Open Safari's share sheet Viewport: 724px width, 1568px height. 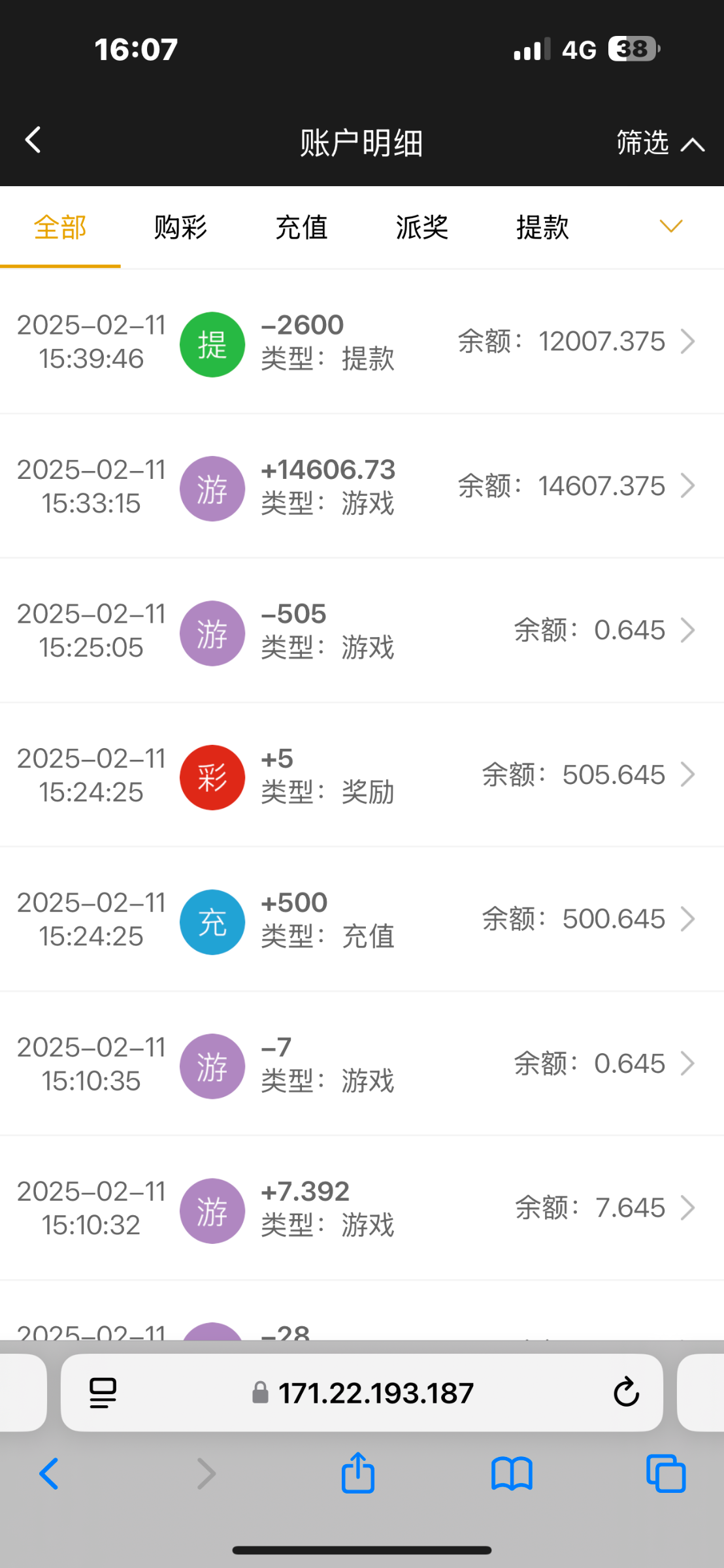(358, 1474)
